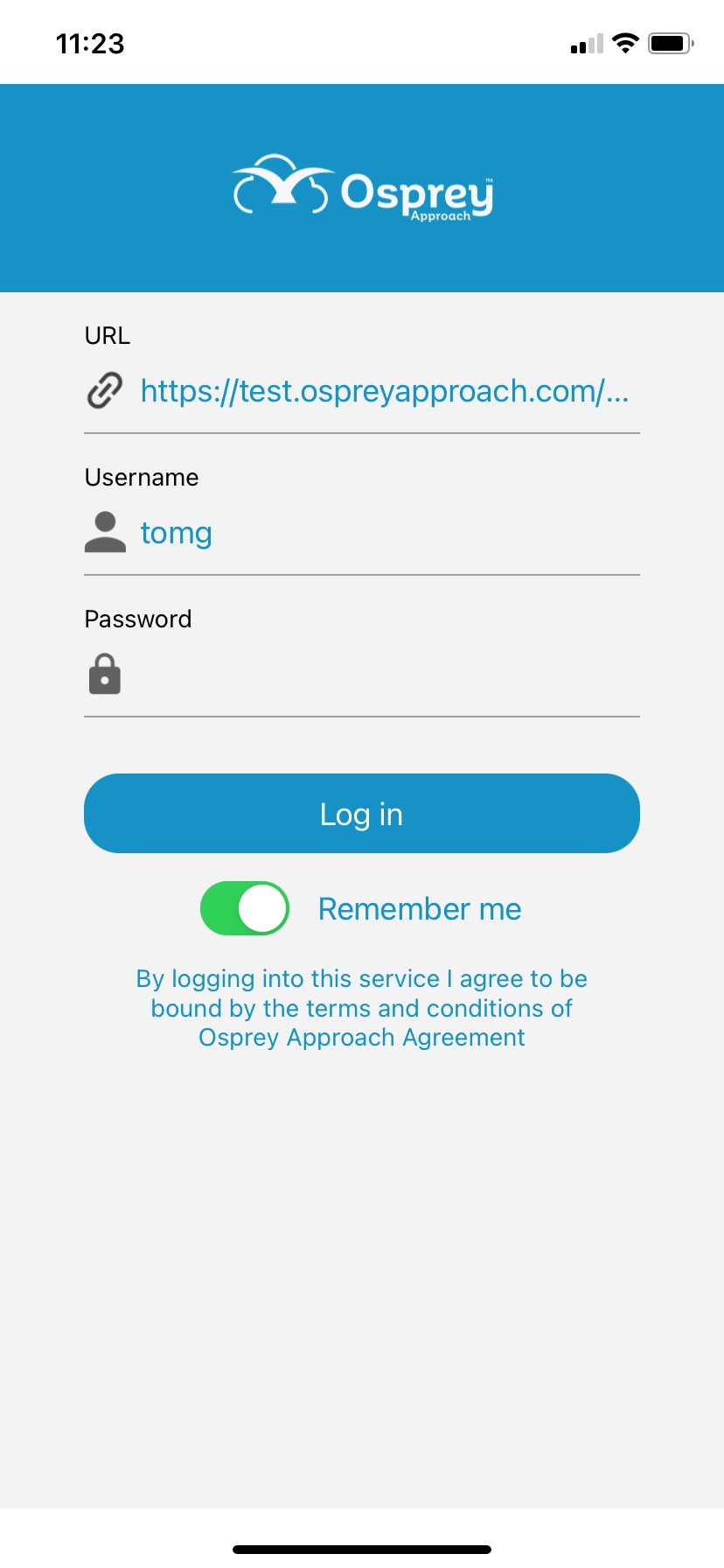Image resolution: width=724 pixels, height=1568 pixels.
Task: Turn off the Remember me switch
Action: coord(245,908)
